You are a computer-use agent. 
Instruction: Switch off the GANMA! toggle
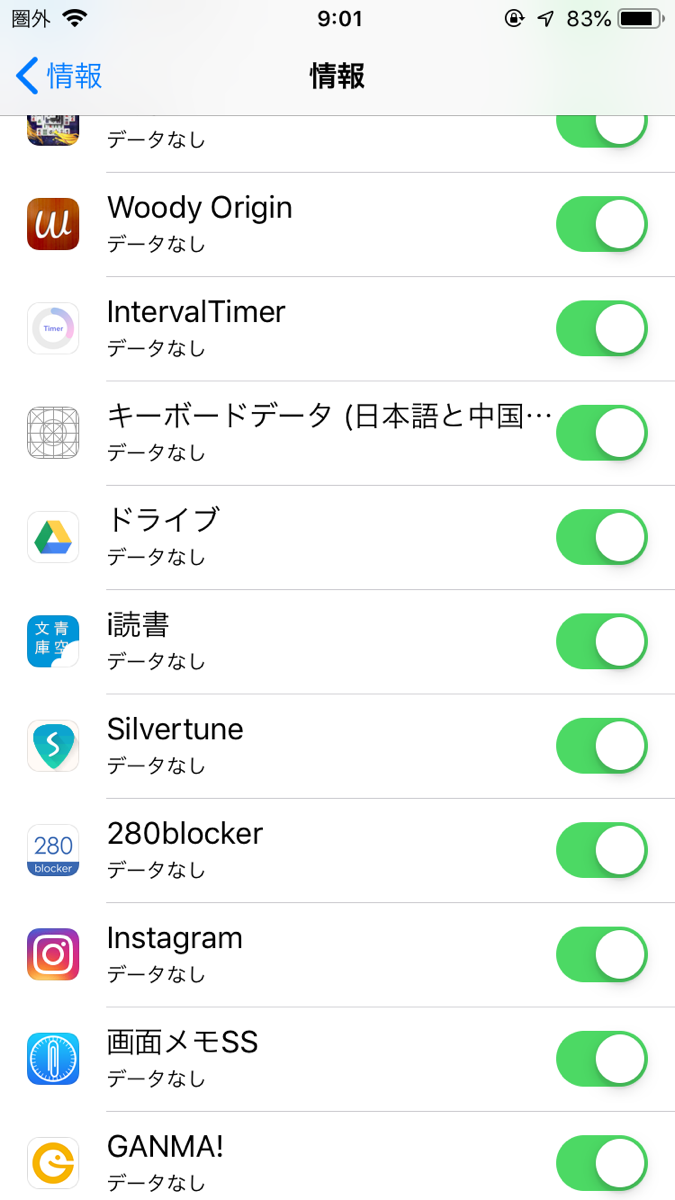click(x=602, y=1163)
